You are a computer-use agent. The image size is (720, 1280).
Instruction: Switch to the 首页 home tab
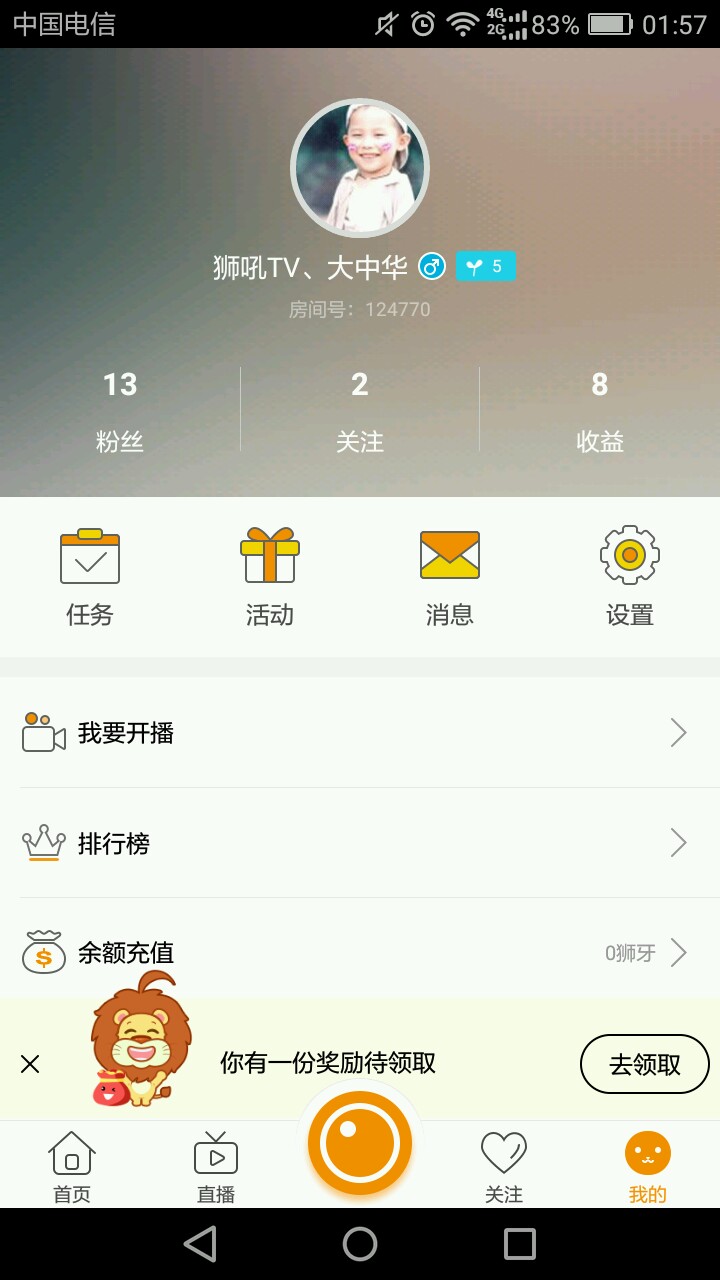[x=72, y=1166]
